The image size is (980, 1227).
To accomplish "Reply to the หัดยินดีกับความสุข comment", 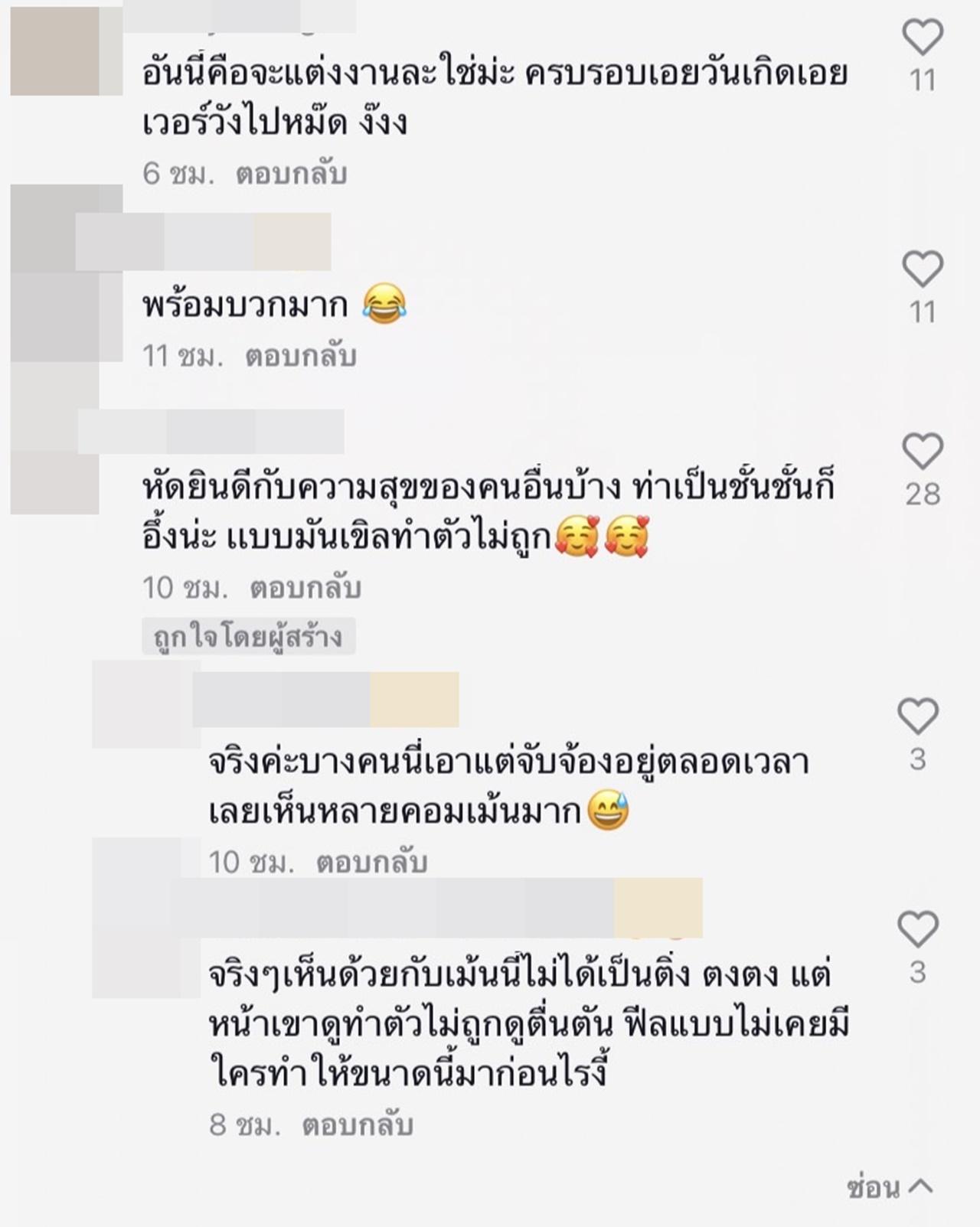I will click(305, 588).
